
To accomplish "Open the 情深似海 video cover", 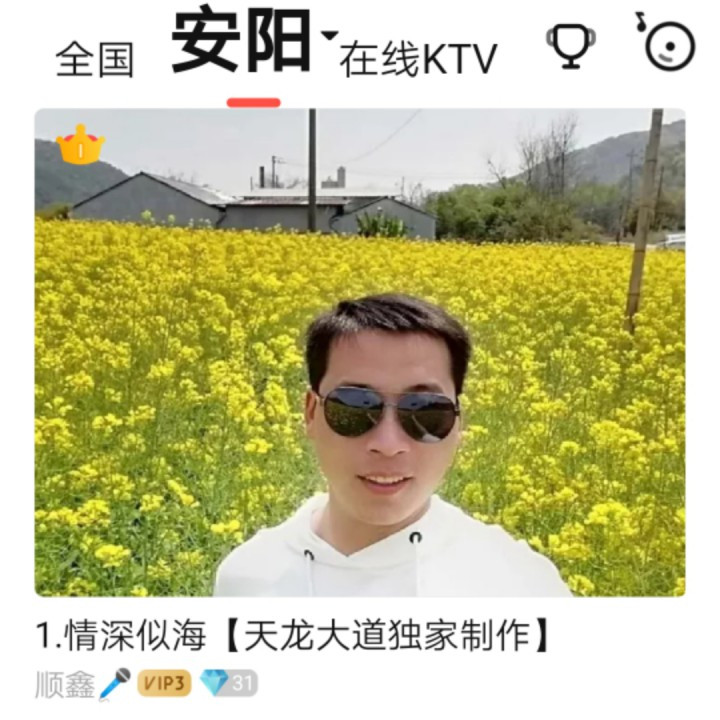I will pos(360,352).
